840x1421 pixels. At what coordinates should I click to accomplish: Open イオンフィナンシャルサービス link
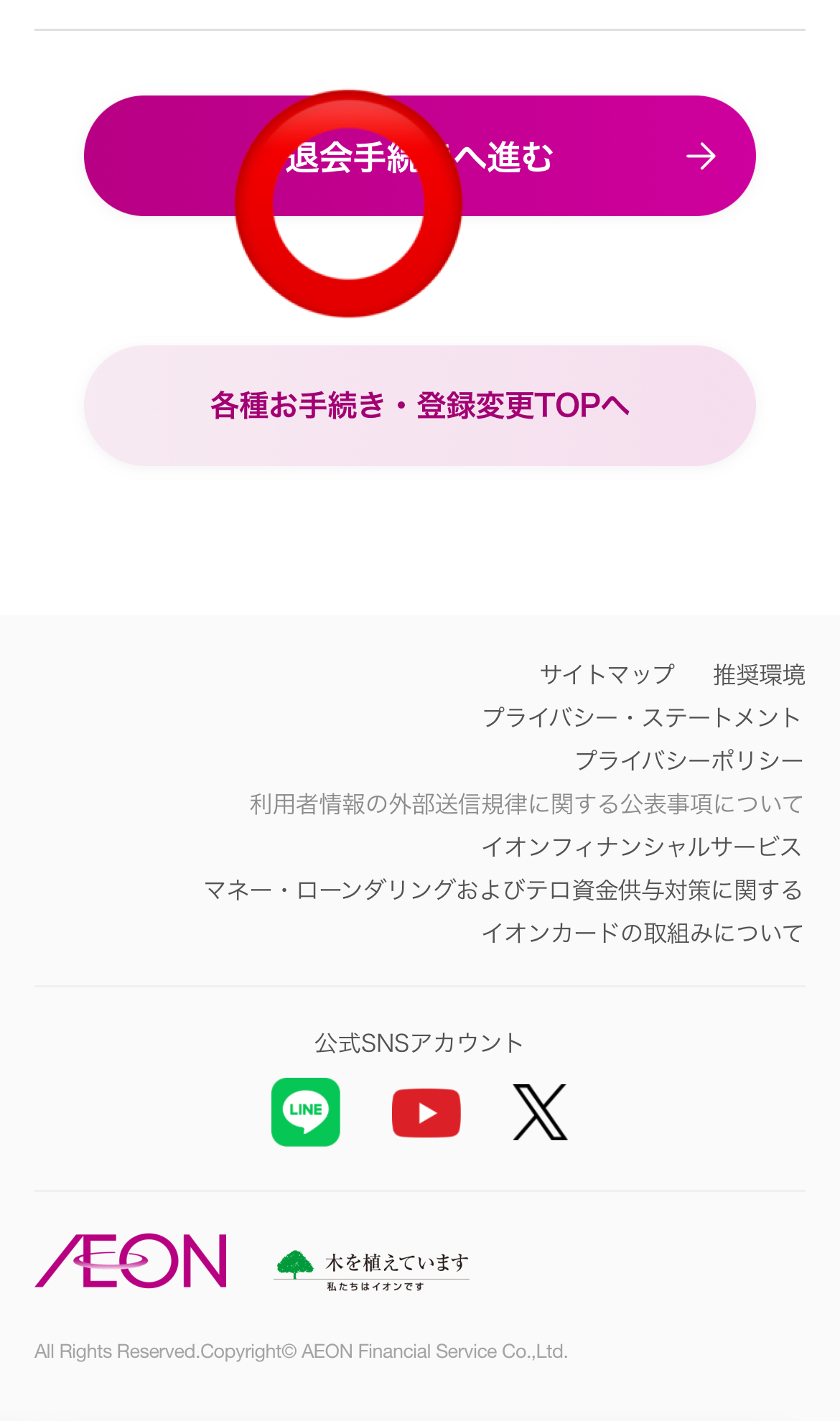click(x=643, y=847)
